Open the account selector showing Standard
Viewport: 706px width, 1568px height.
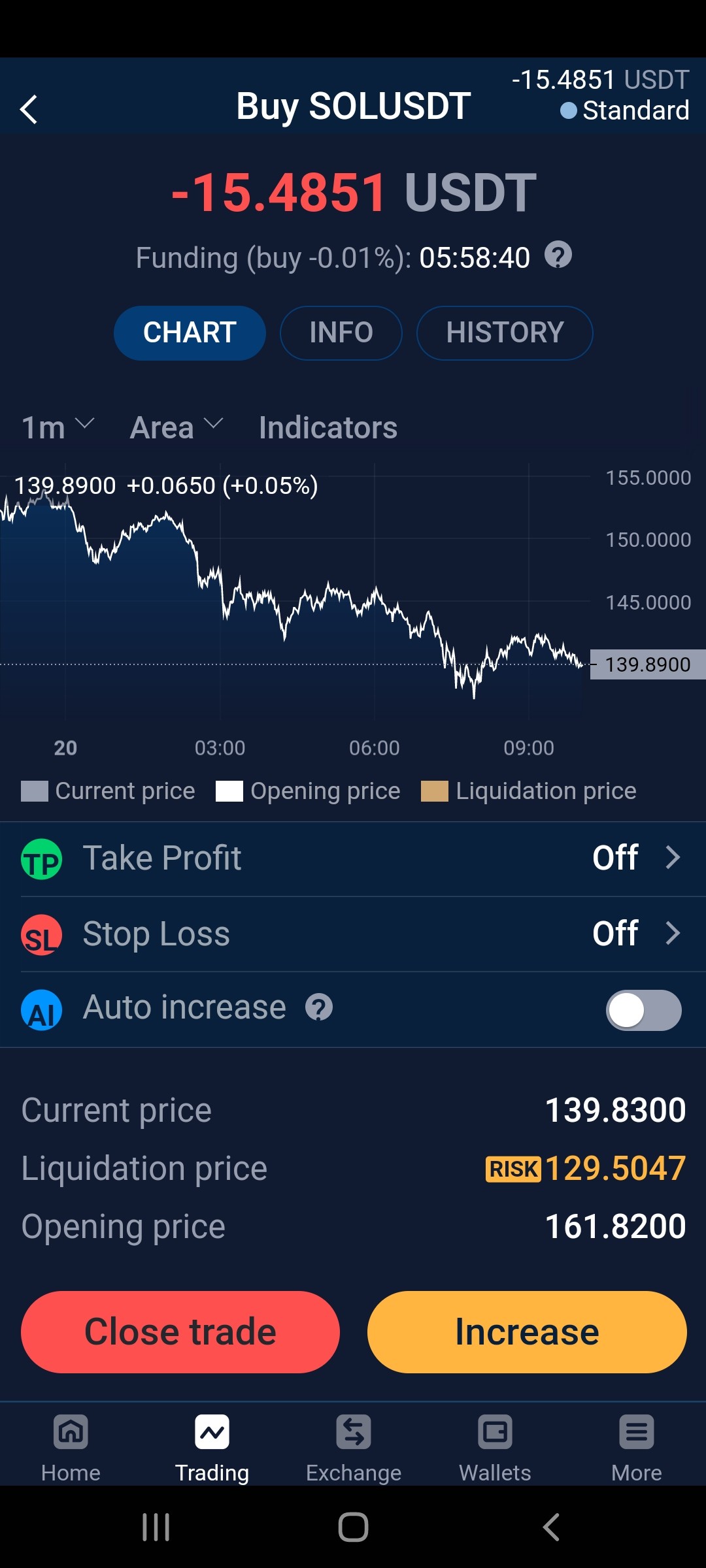coord(624,110)
